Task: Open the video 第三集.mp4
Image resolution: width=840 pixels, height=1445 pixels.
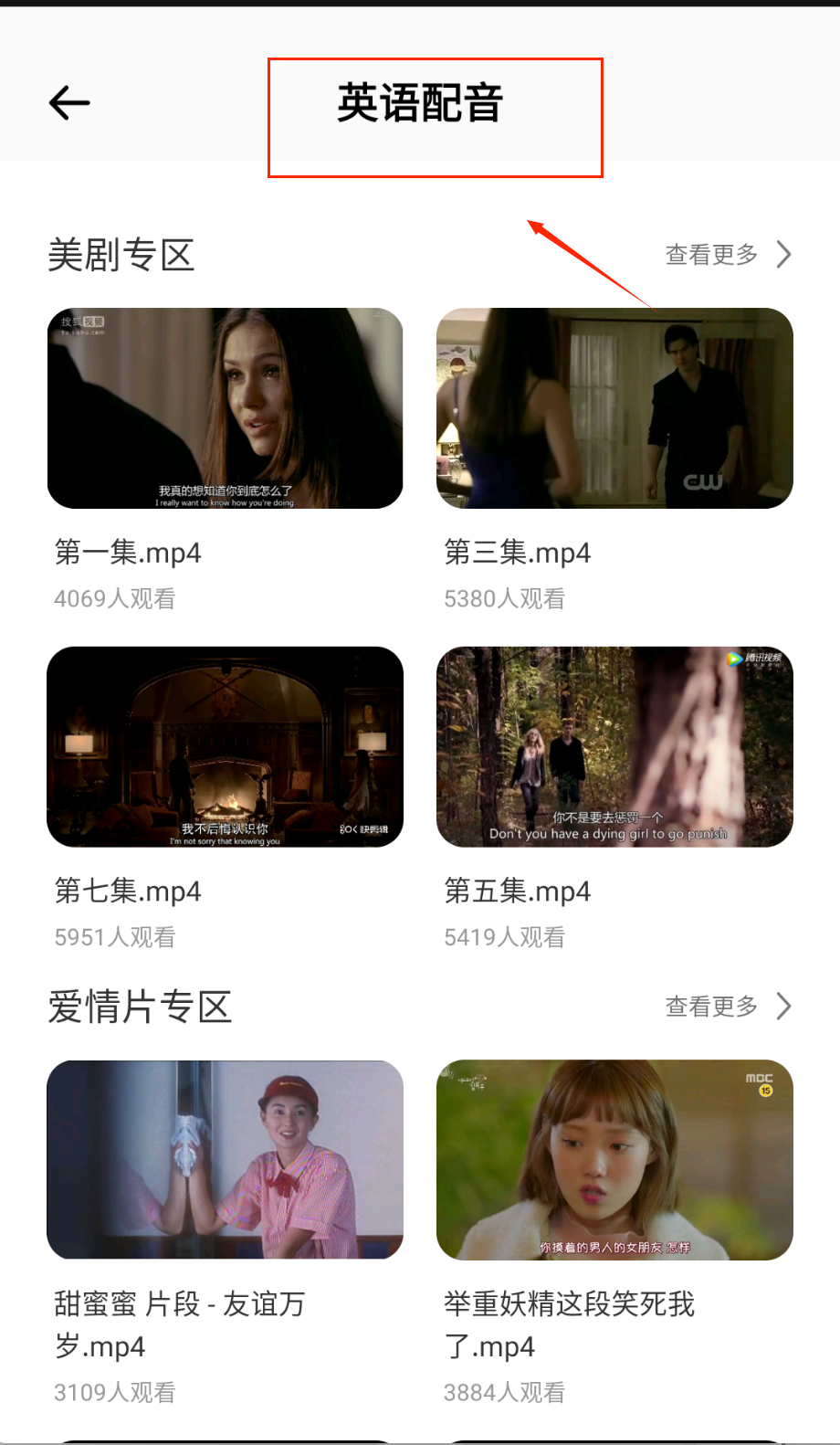Action: click(614, 408)
